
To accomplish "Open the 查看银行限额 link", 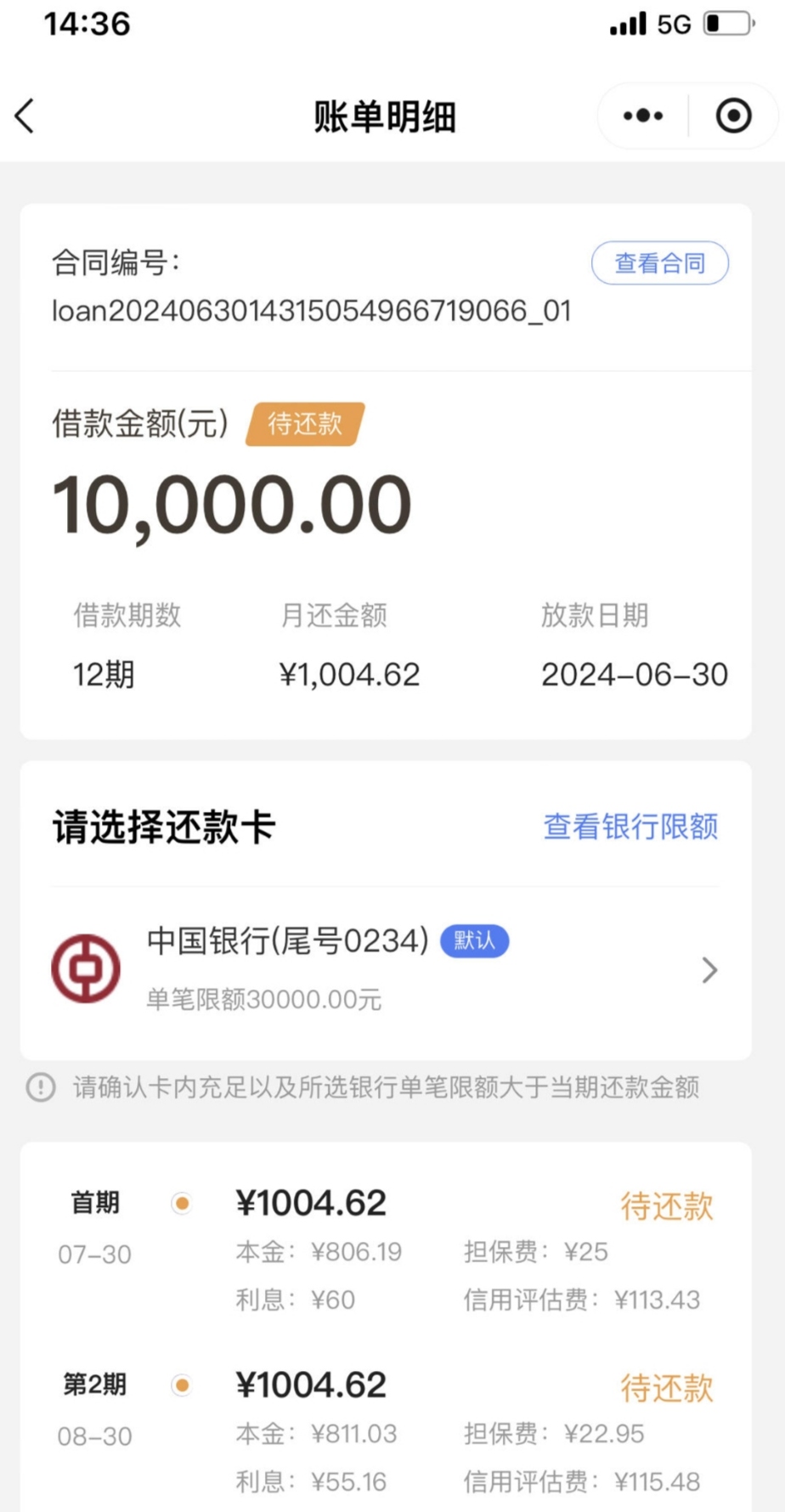I will click(630, 827).
